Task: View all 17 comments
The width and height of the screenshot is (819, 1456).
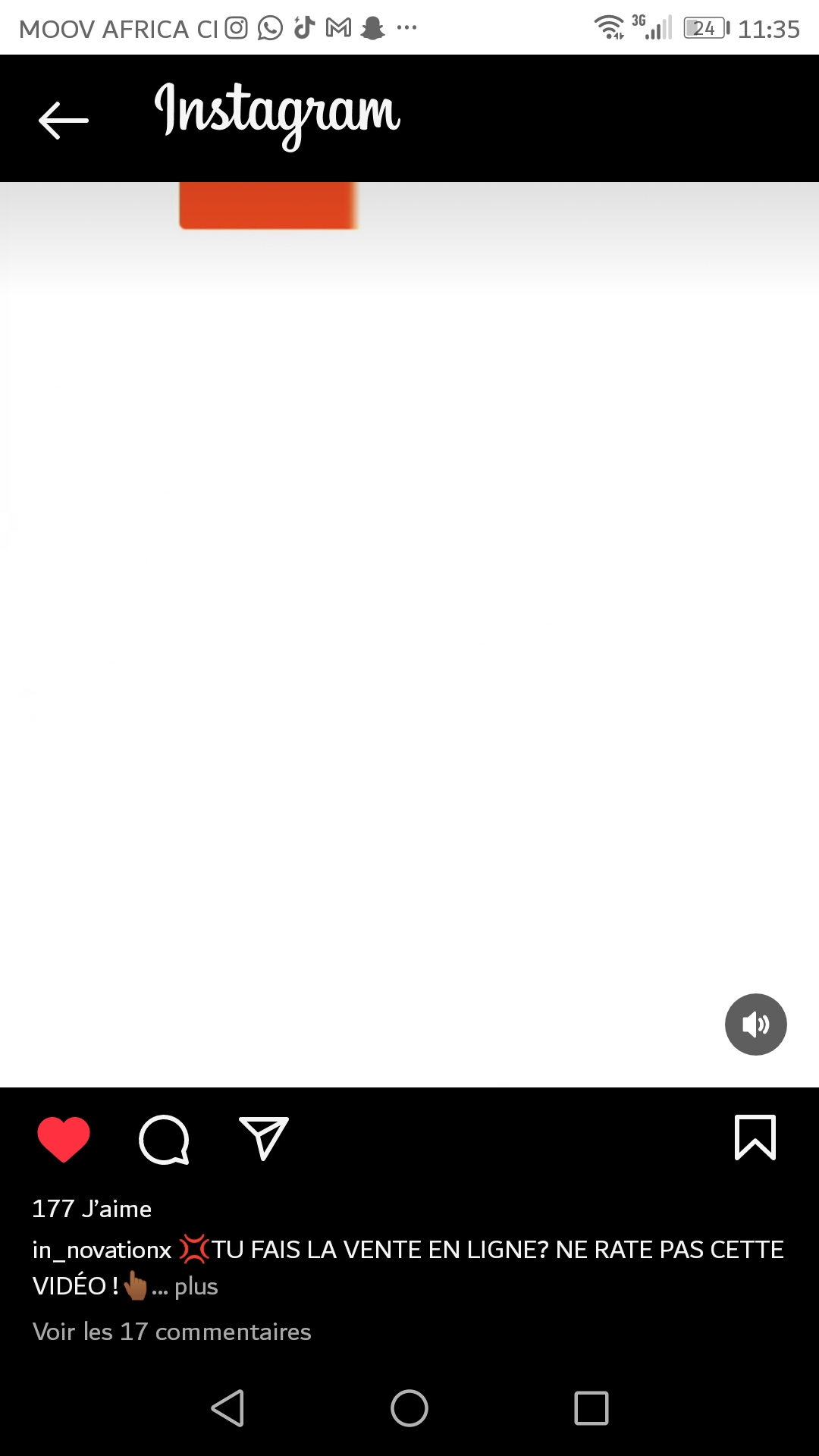Action: 172,1332
